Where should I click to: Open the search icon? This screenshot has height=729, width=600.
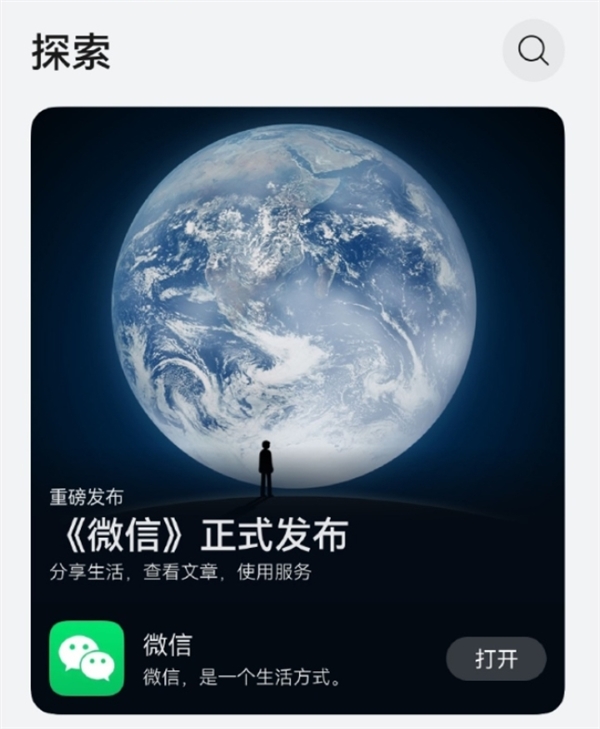[x=533, y=50]
